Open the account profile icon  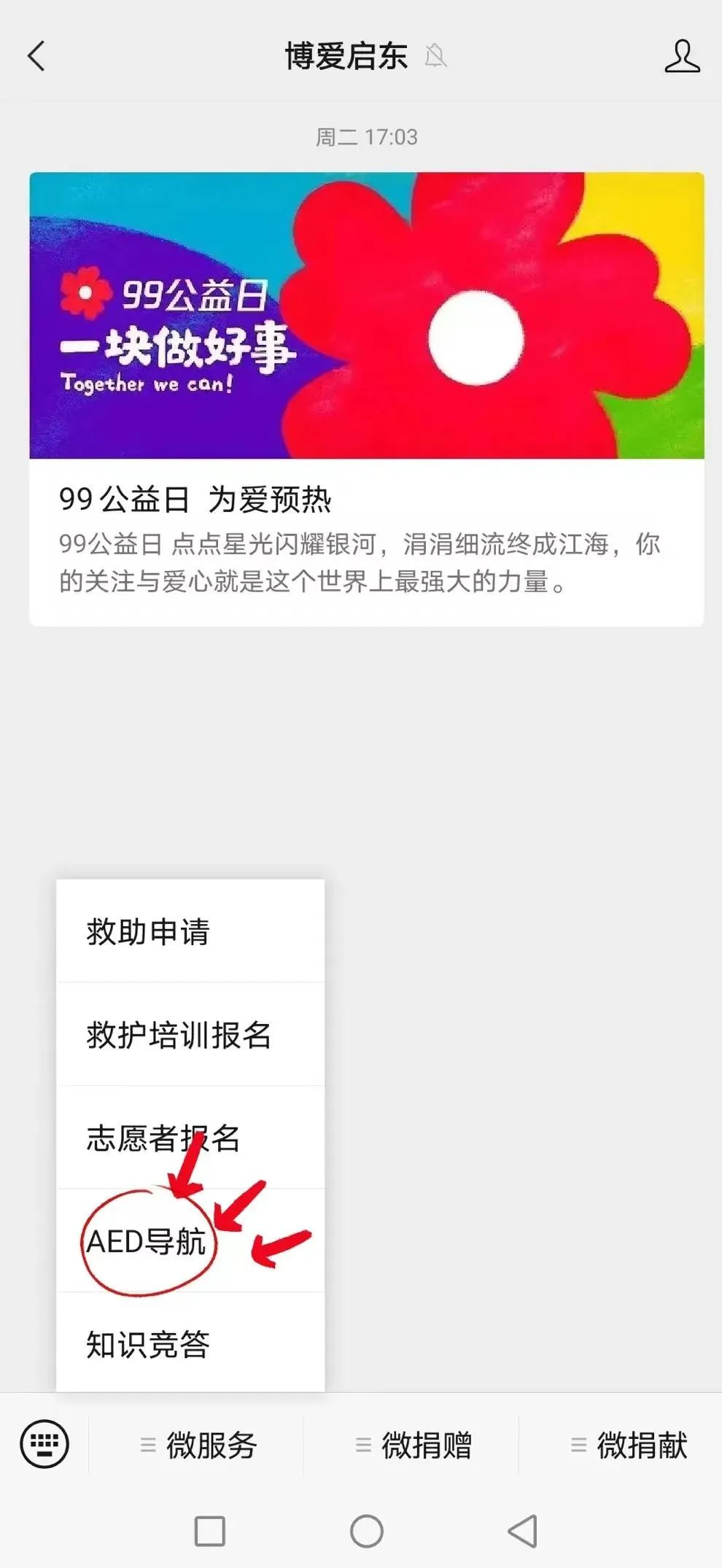tap(682, 56)
